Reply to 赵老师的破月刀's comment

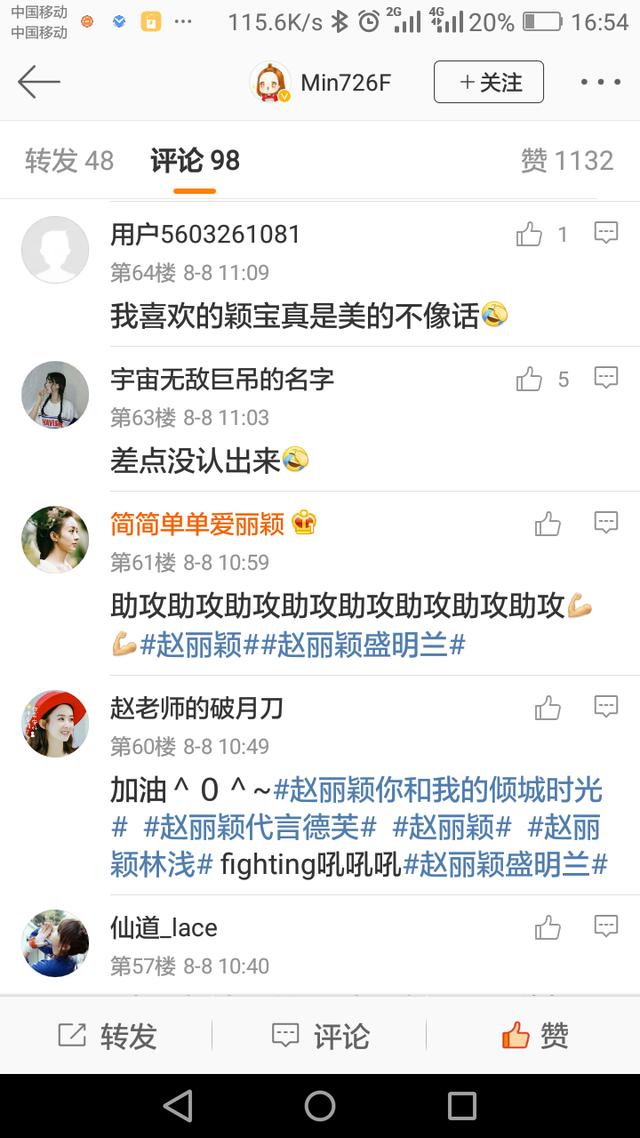click(x=606, y=708)
